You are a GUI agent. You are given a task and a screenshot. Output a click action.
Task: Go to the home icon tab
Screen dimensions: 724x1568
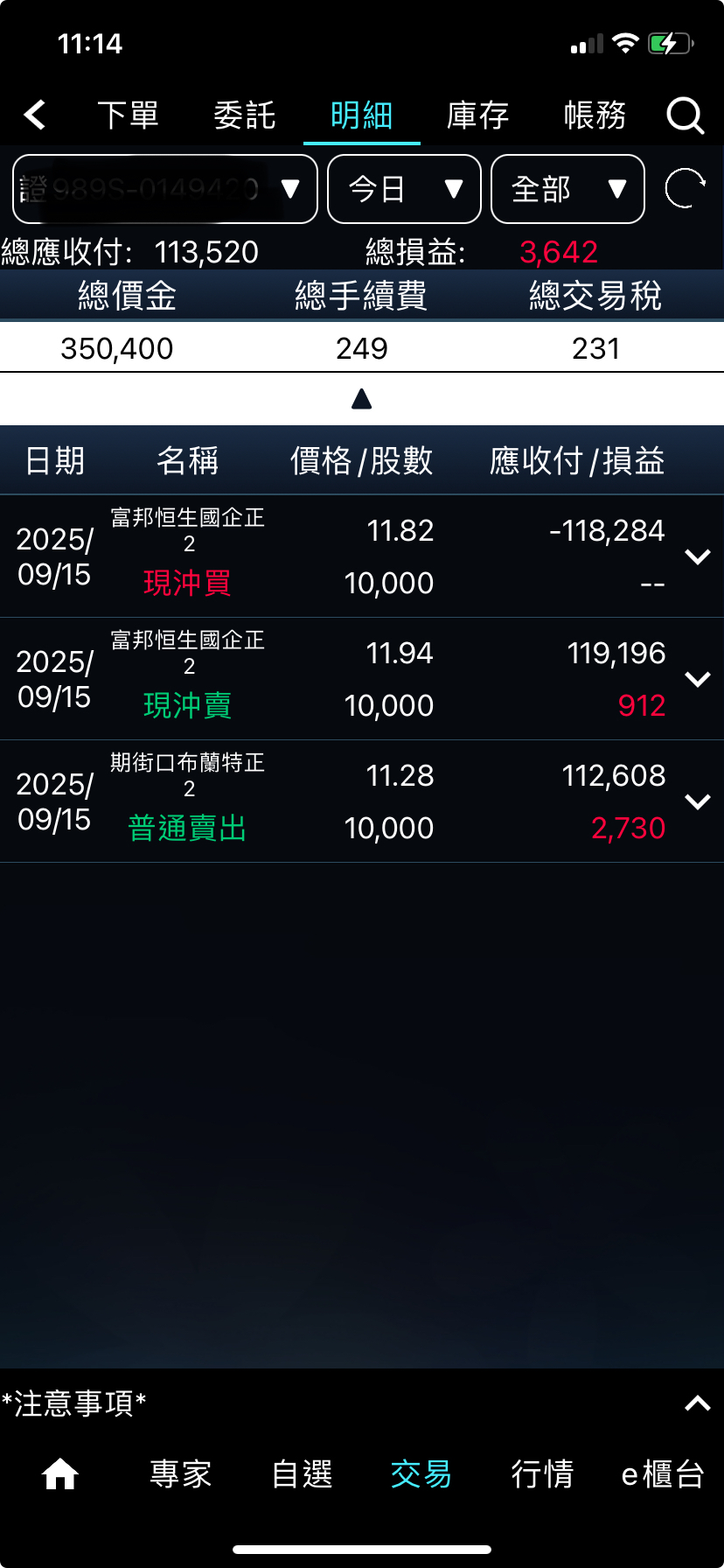pyautogui.click(x=60, y=1474)
